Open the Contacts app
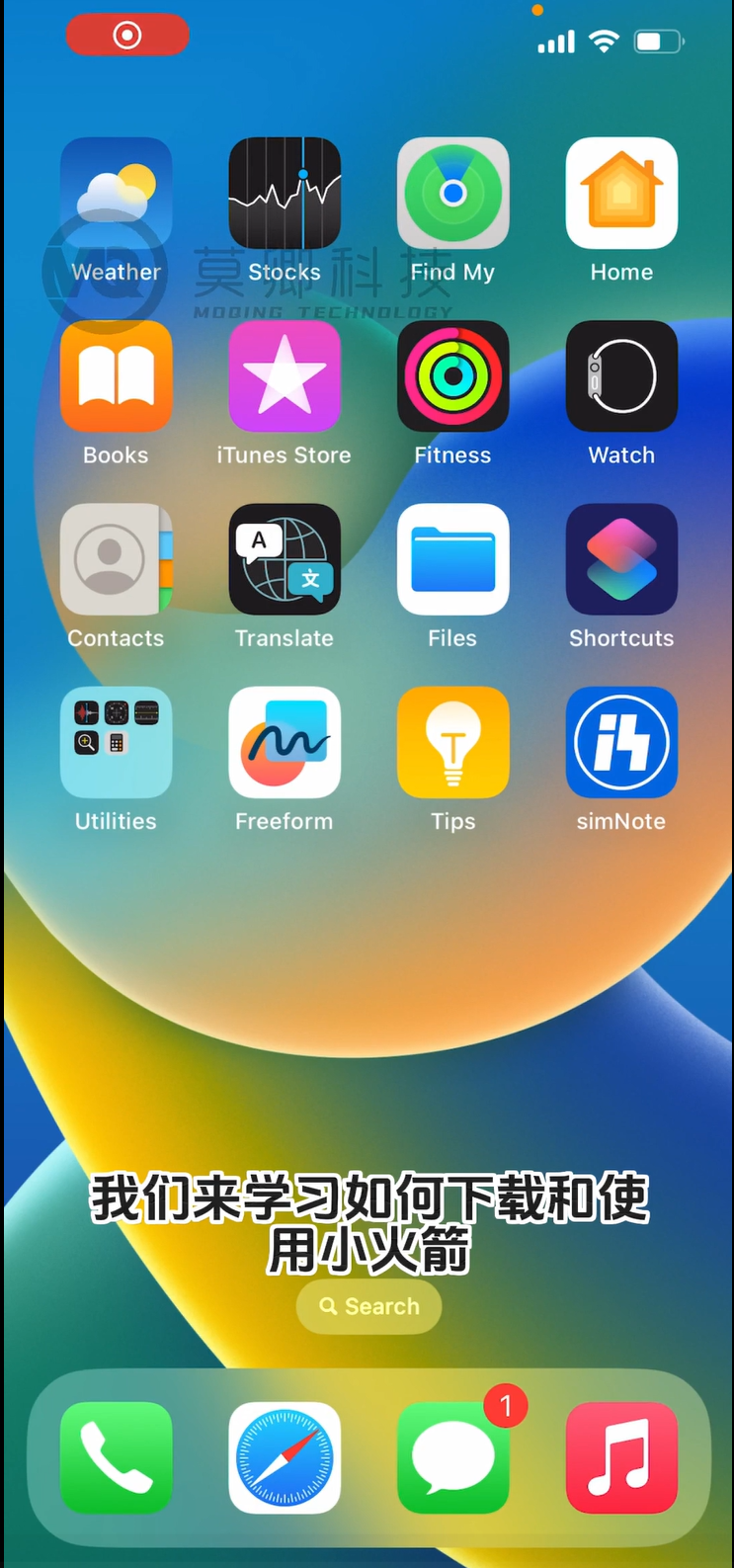 click(116, 559)
